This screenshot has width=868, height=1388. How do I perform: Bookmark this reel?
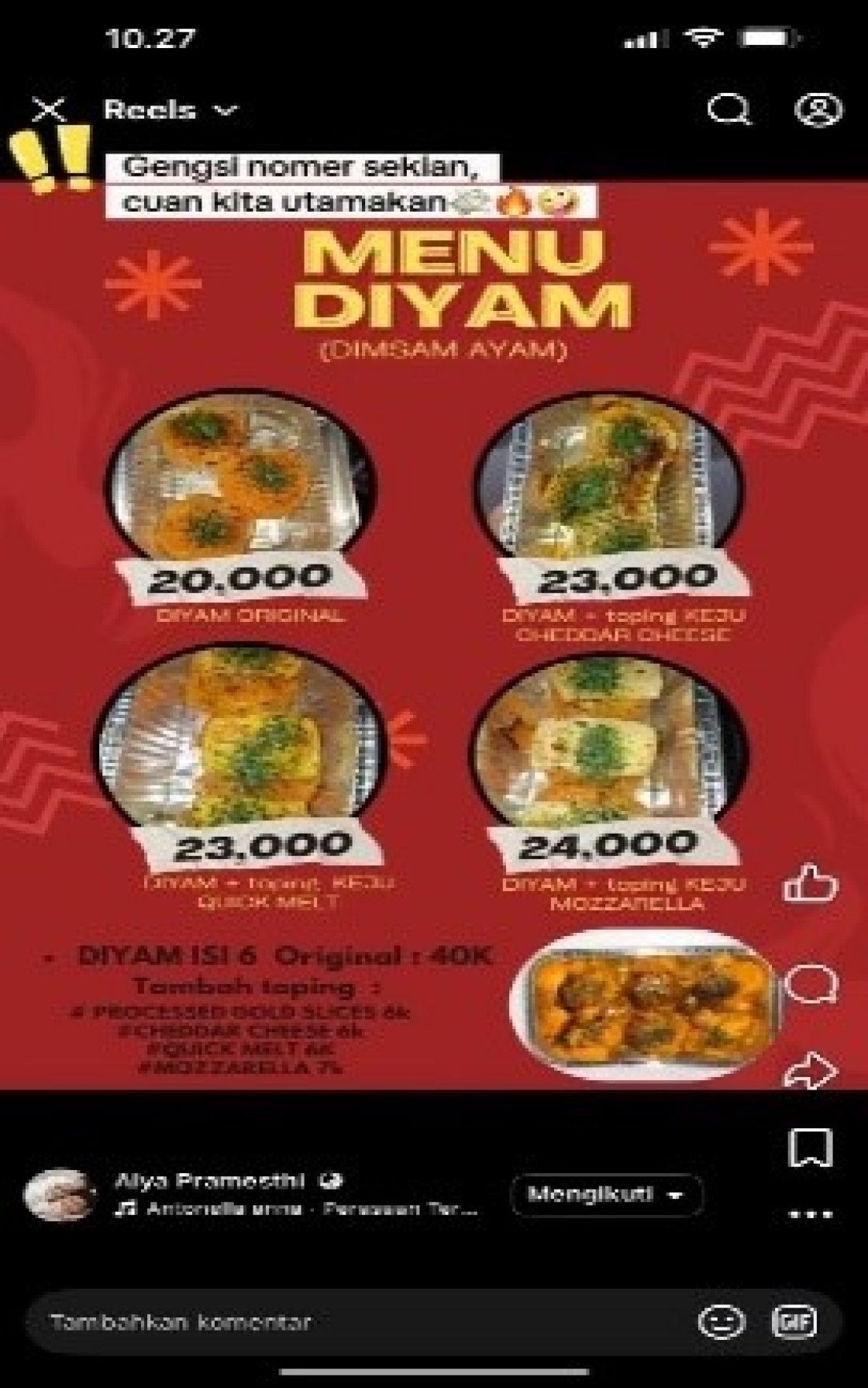pos(811,1148)
